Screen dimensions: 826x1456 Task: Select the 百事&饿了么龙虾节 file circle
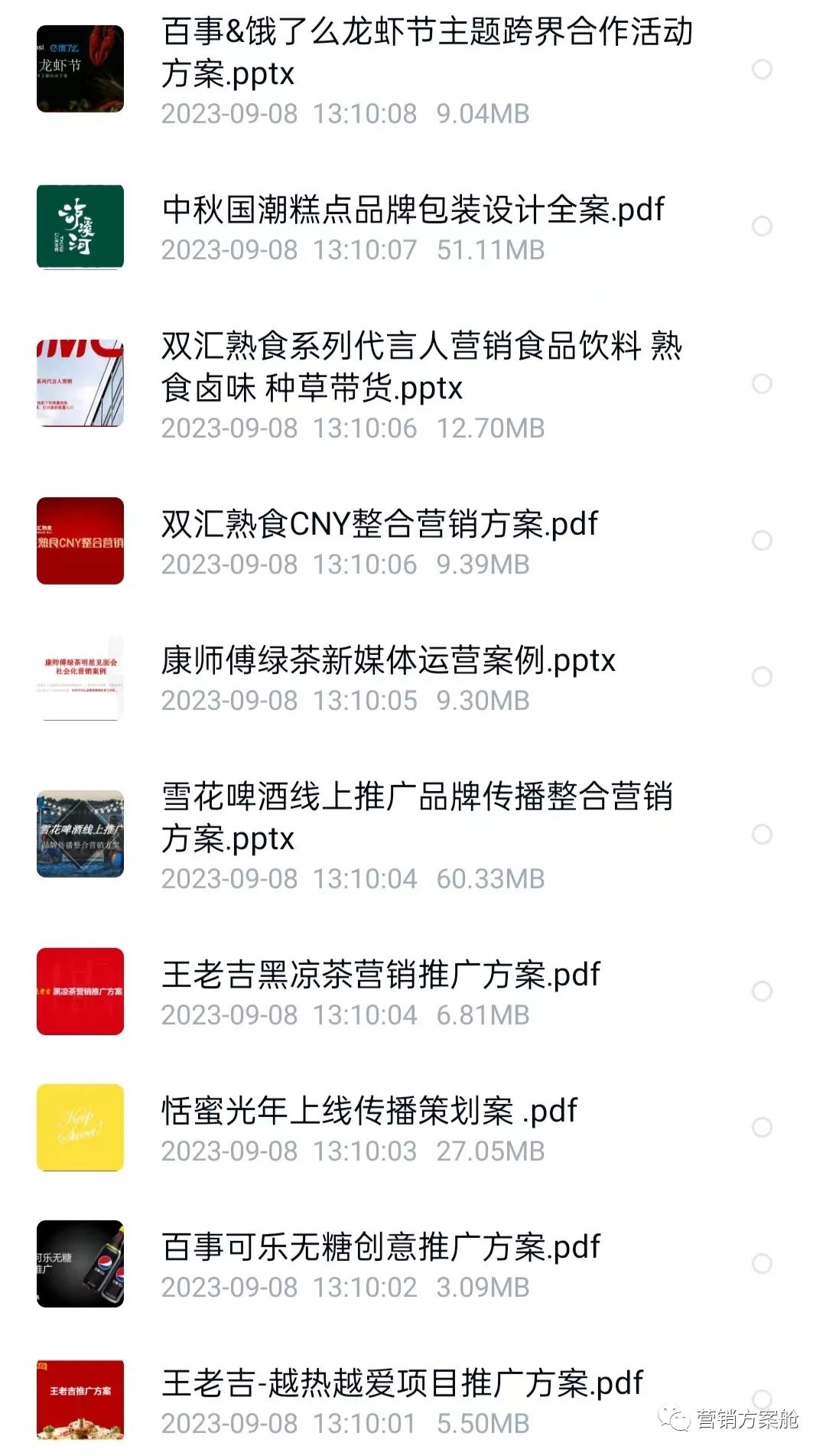click(762, 70)
